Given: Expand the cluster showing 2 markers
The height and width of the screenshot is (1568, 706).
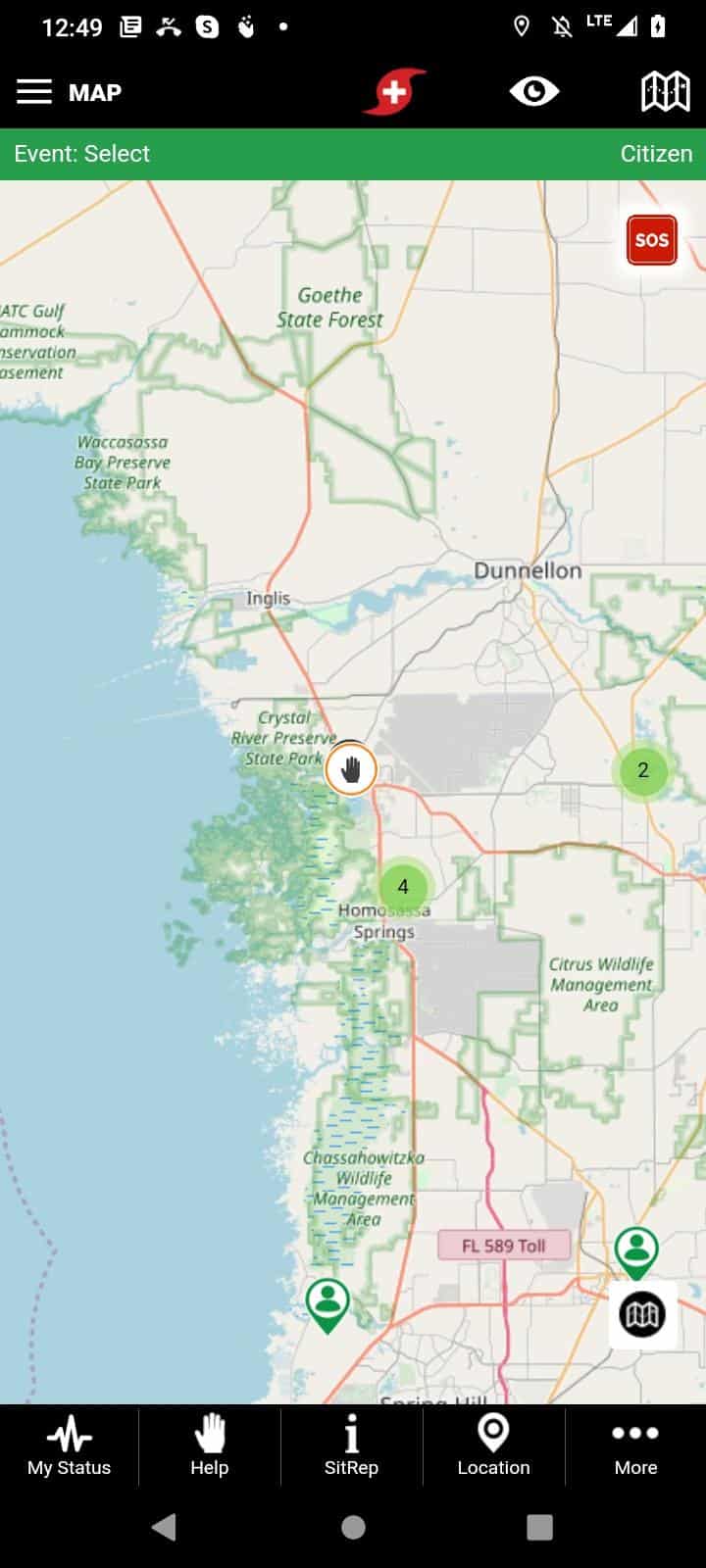Looking at the screenshot, I should [x=642, y=771].
